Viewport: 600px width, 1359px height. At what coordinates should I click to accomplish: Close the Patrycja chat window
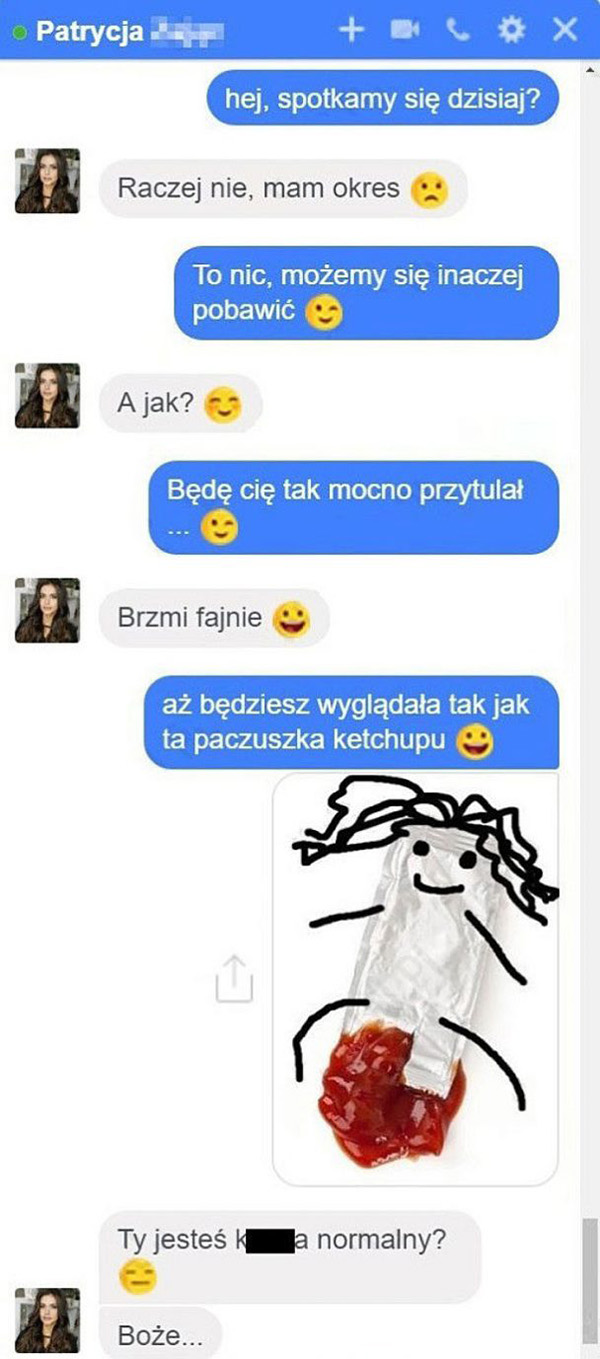565,30
